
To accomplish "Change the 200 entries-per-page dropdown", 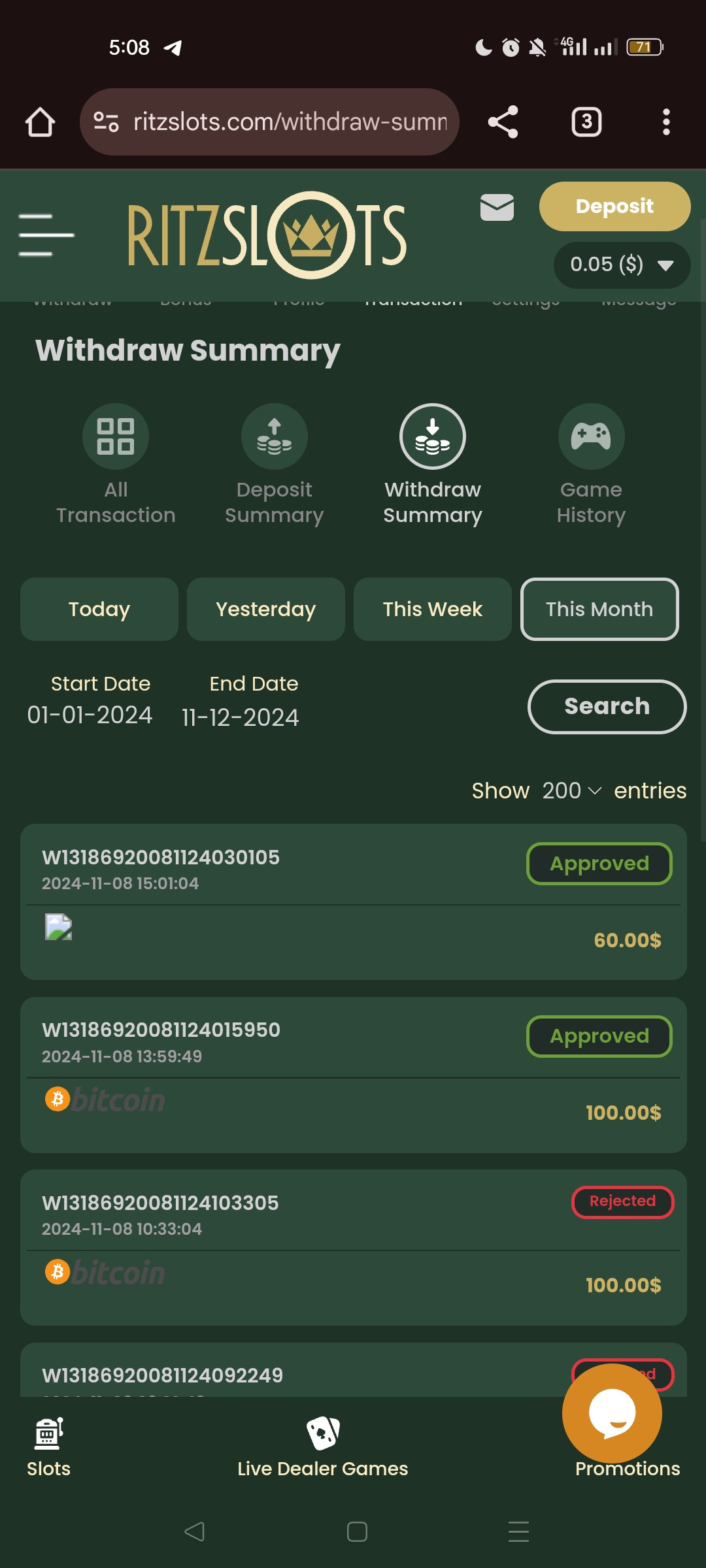I will tap(572, 791).
